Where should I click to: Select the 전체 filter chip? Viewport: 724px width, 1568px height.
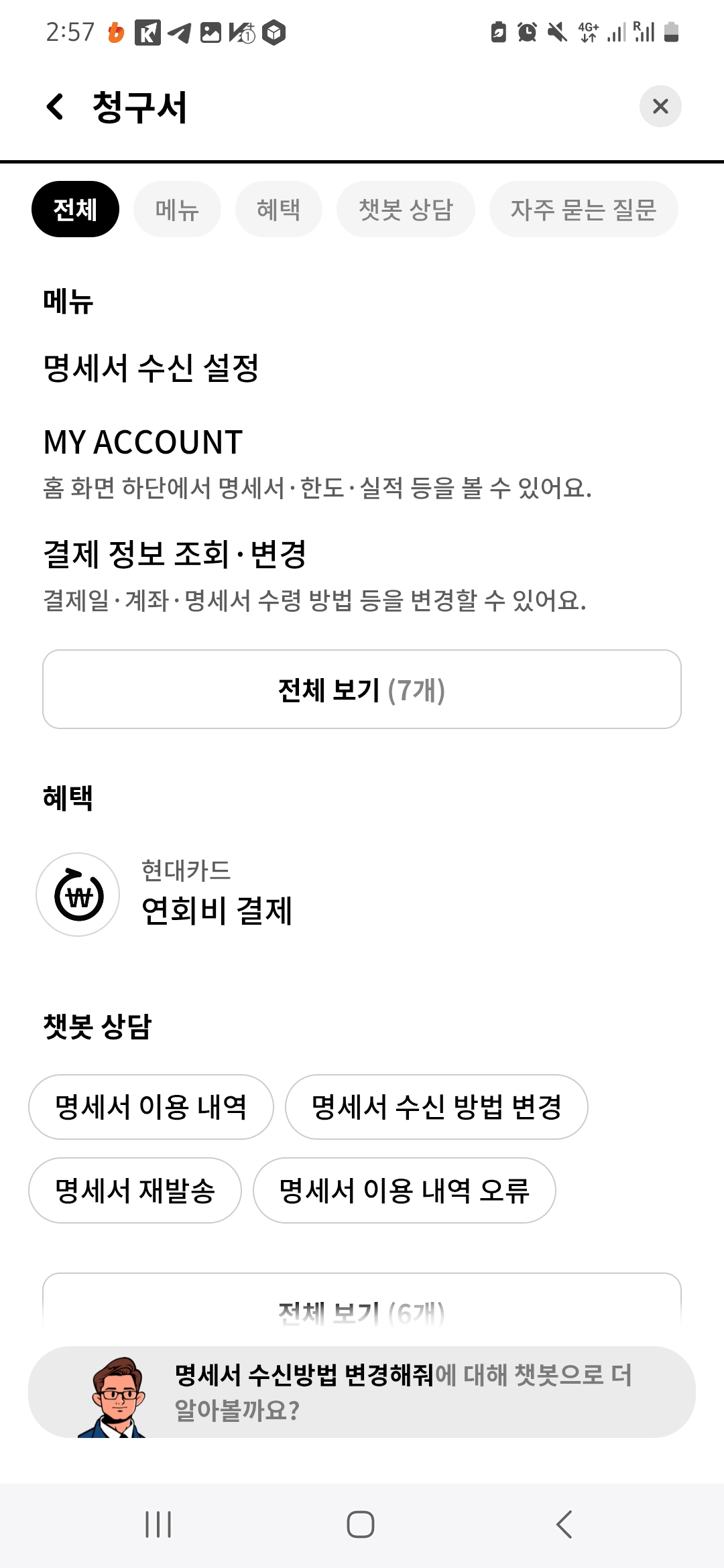(x=75, y=209)
